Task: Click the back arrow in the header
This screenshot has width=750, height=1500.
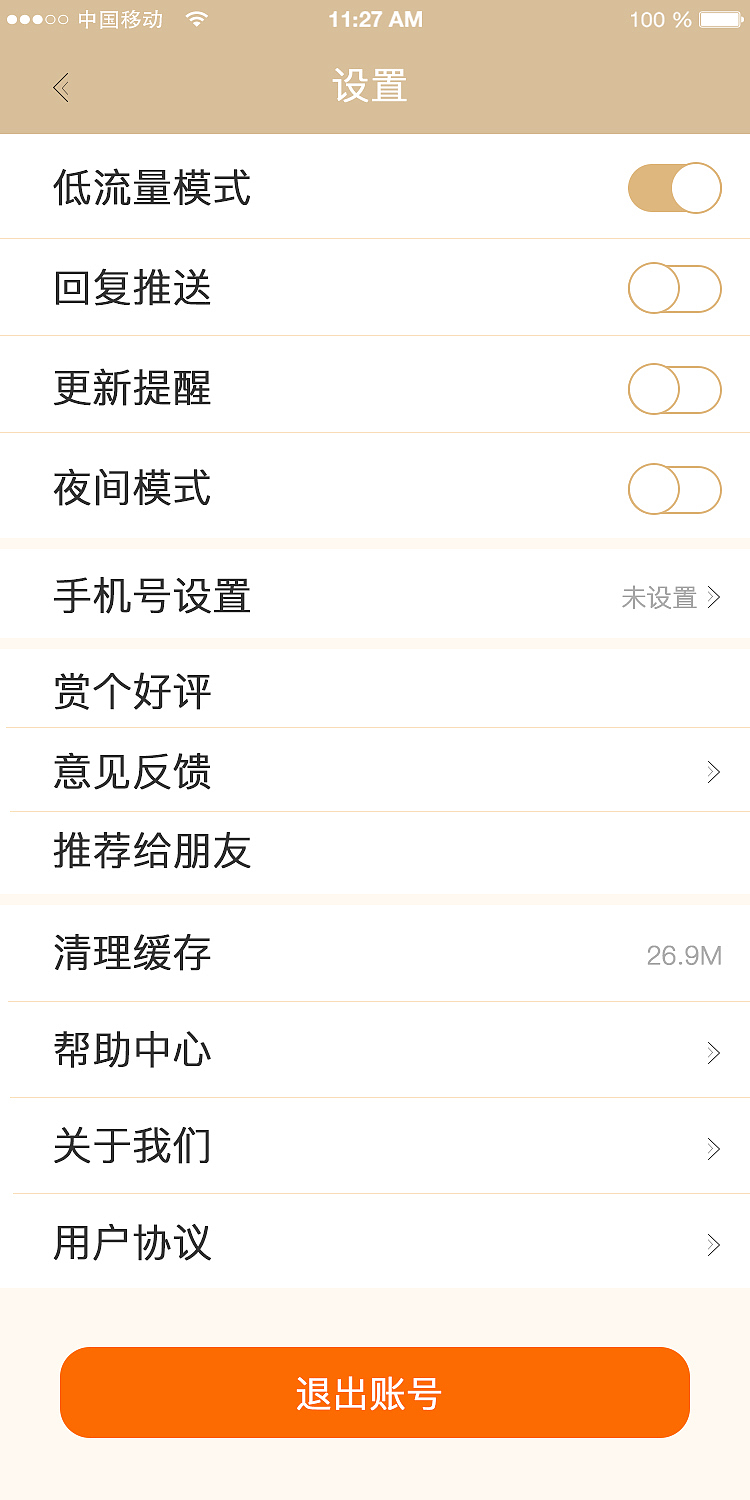Action: coord(60,88)
